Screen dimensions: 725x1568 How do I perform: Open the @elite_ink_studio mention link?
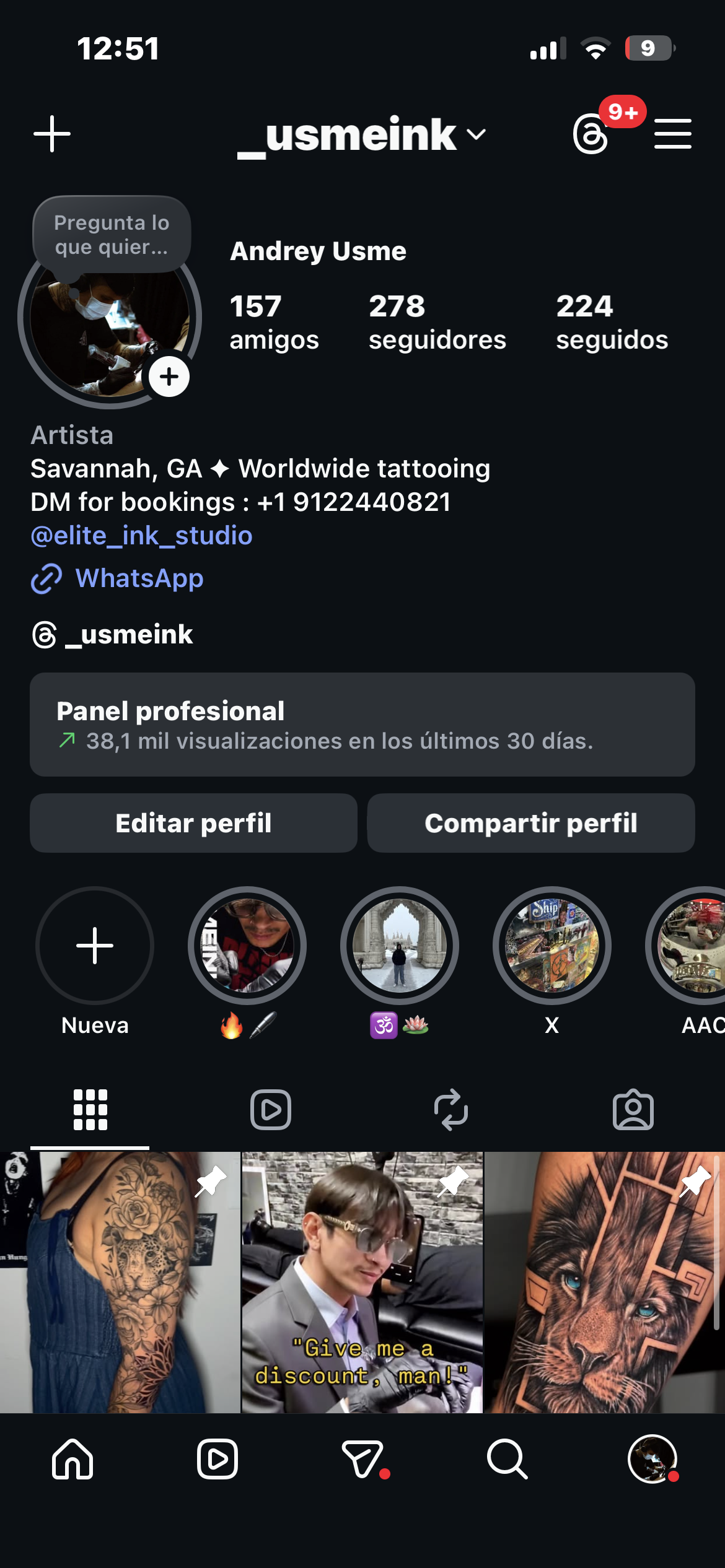tap(142, 536)
